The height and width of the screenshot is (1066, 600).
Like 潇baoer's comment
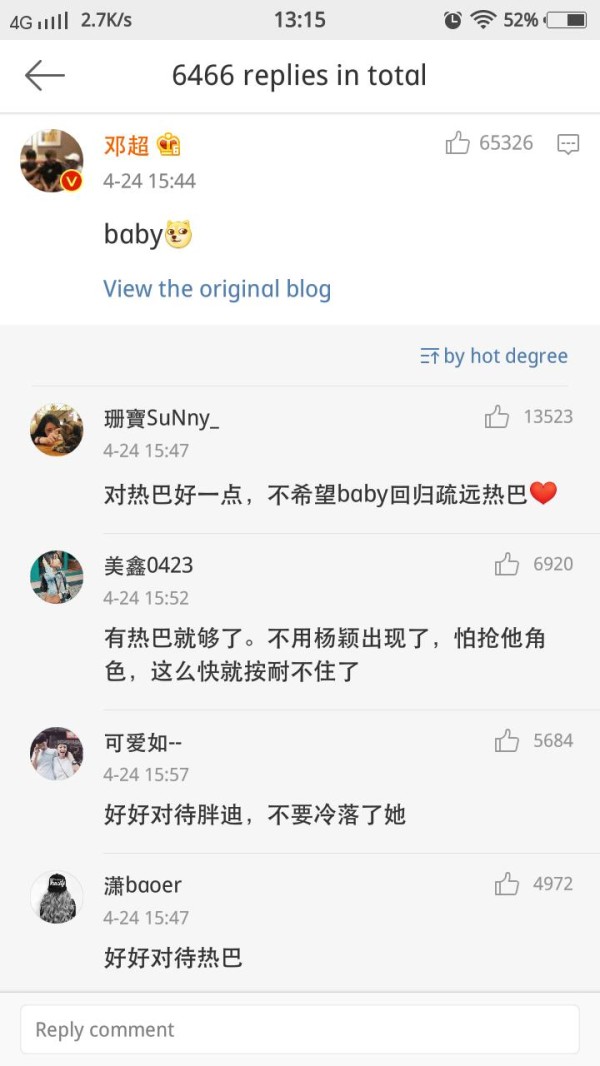pyautogui.click(x=507, y=884)
